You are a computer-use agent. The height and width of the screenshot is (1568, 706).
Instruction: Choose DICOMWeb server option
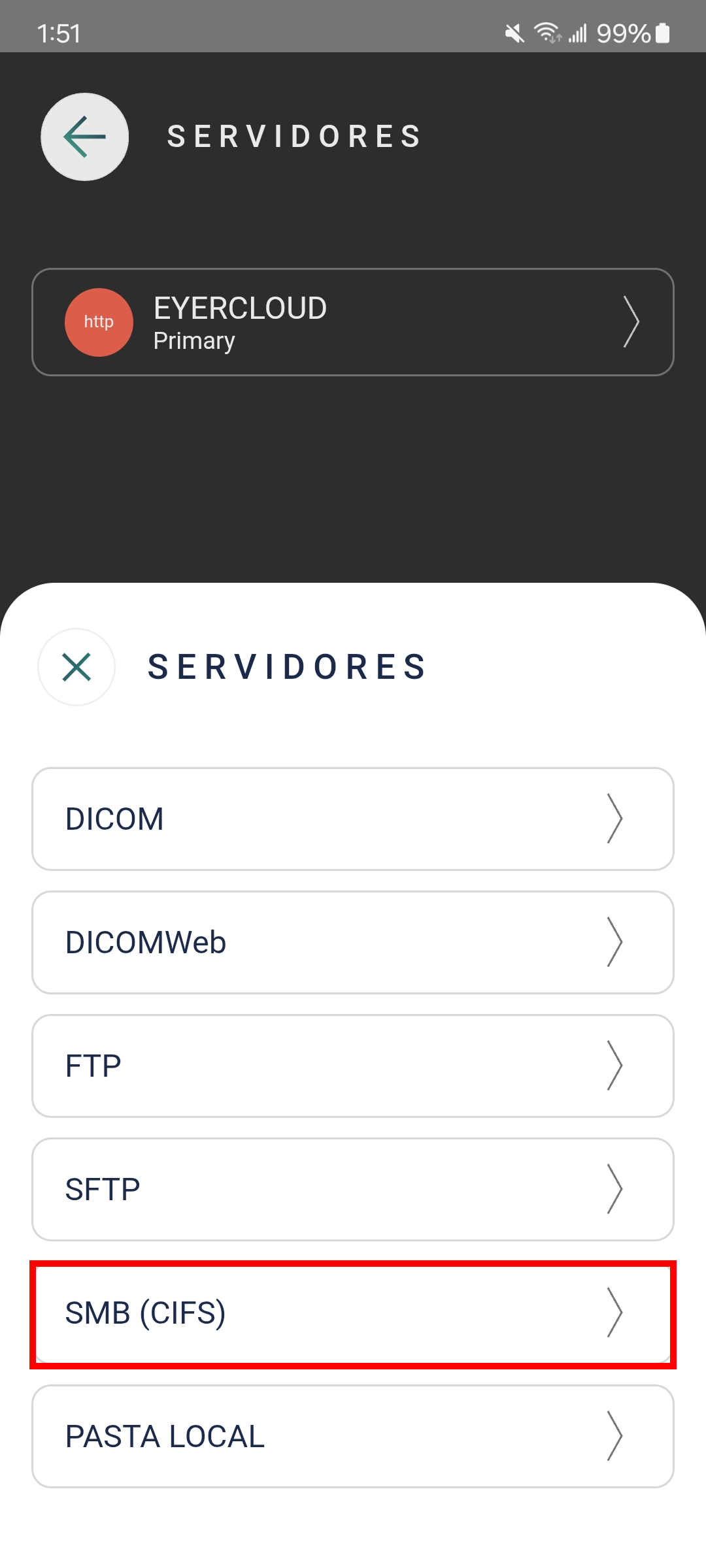(x=352, y=942)
